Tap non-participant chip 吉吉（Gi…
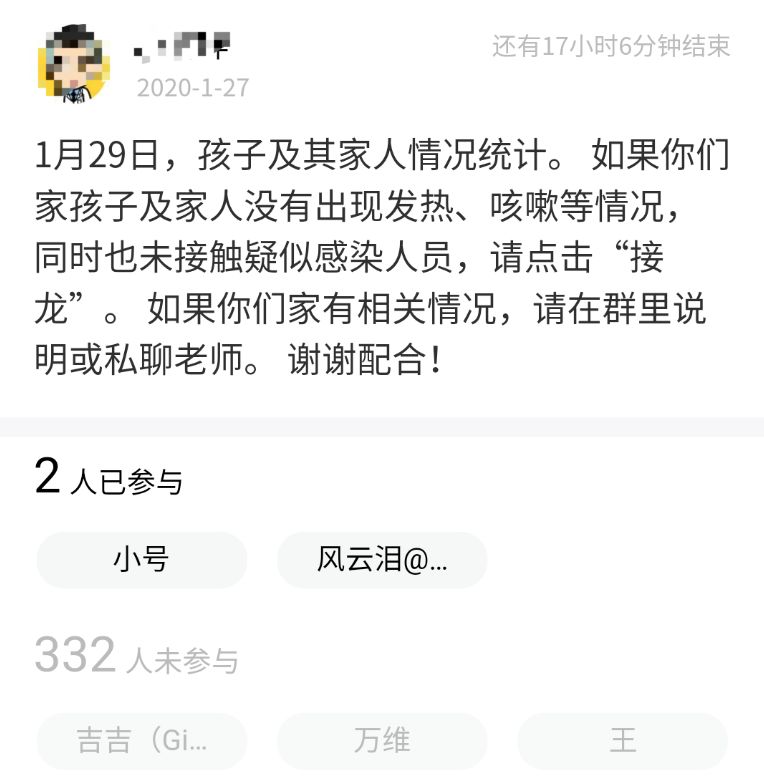 141,740
